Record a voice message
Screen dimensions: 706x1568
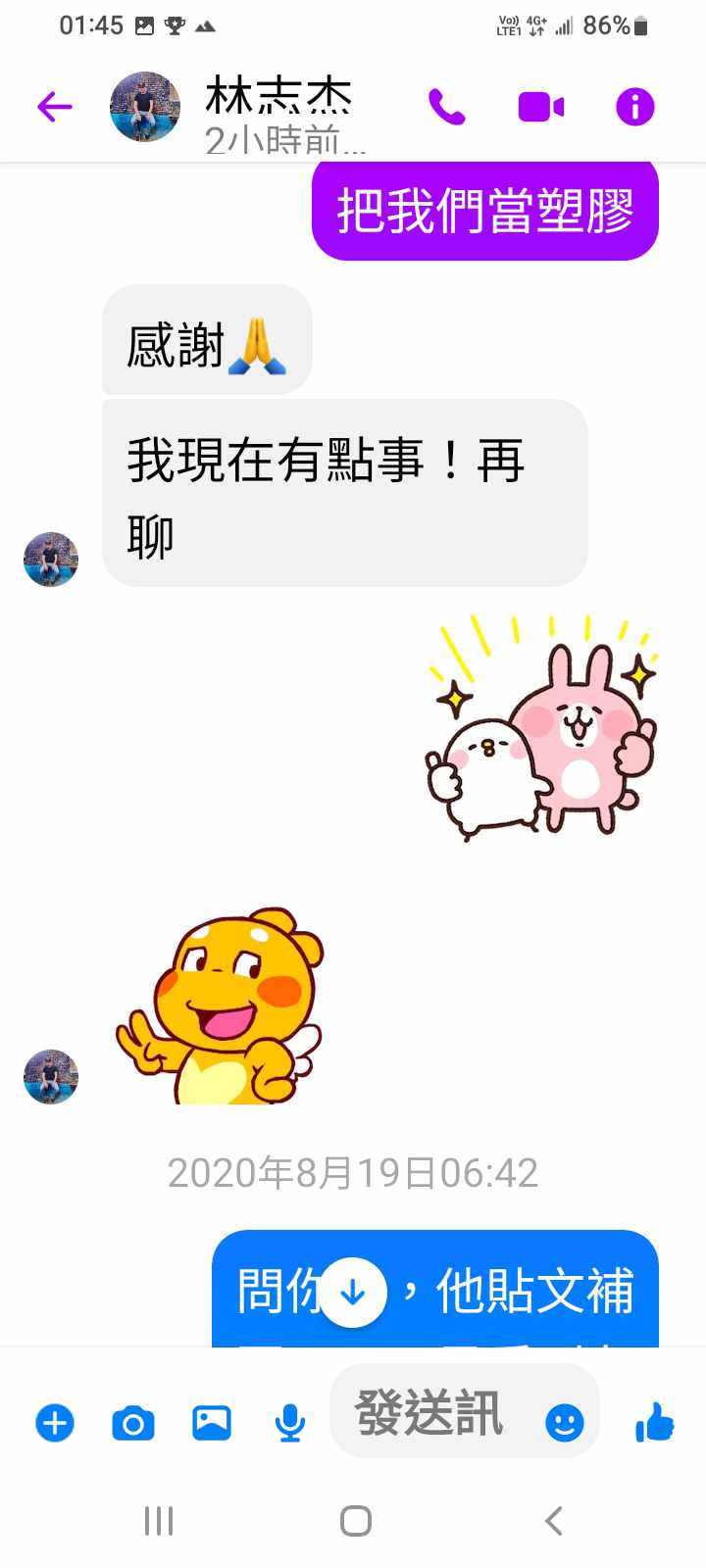coord(289,1422)
